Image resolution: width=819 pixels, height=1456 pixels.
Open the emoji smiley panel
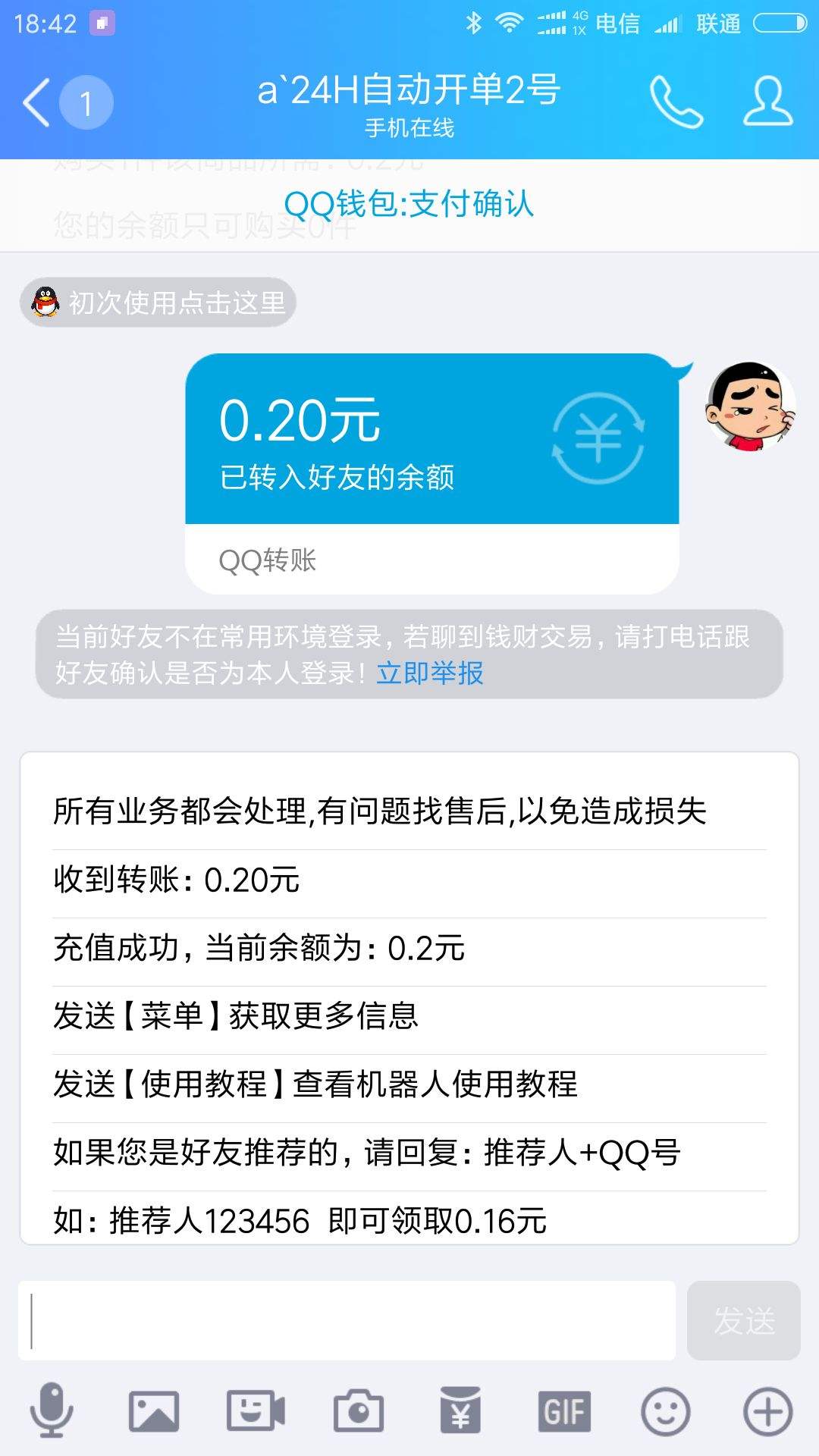pos(665,1410)
